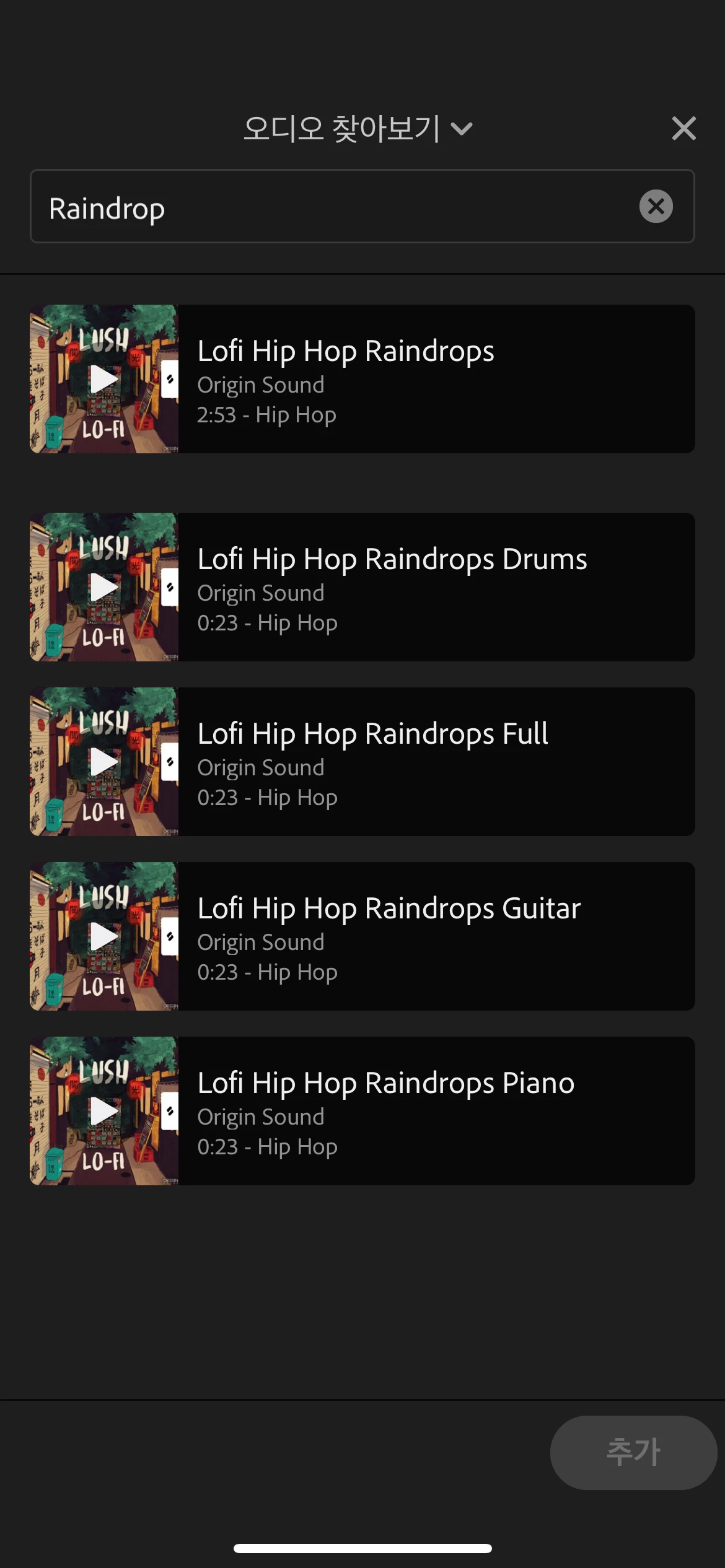This screenshot has height=1568, width=725.
Task: Play the Lofi Hip Hop Raindrops Drums preview
Action: (103, 587)
